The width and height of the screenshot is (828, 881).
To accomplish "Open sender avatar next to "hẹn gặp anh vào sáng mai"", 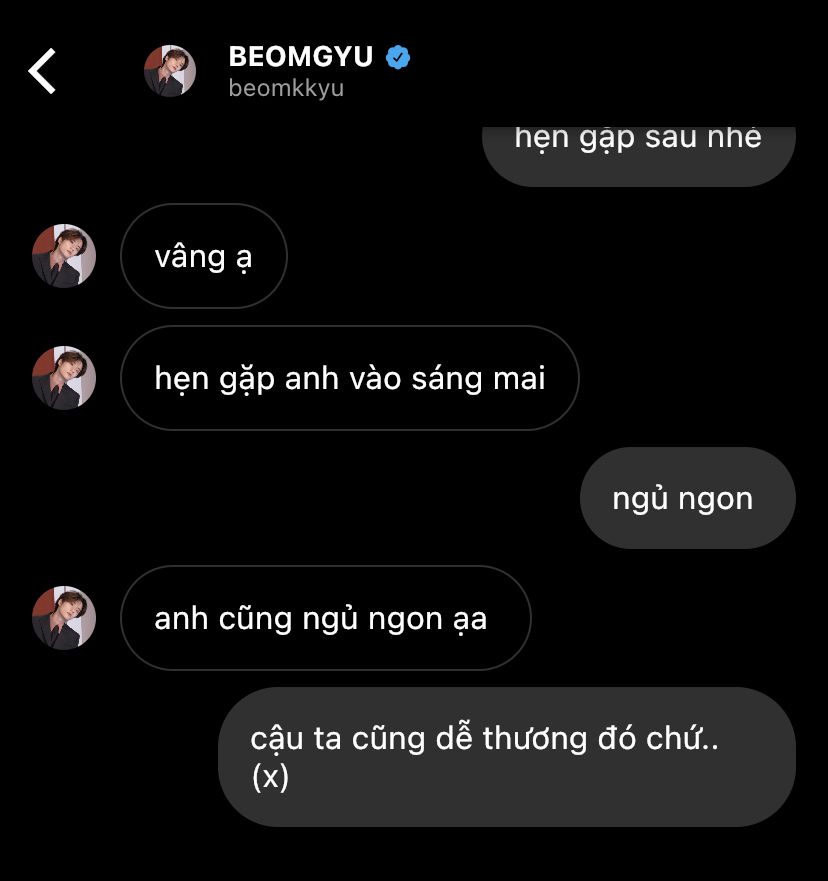I will pos(64,378).
